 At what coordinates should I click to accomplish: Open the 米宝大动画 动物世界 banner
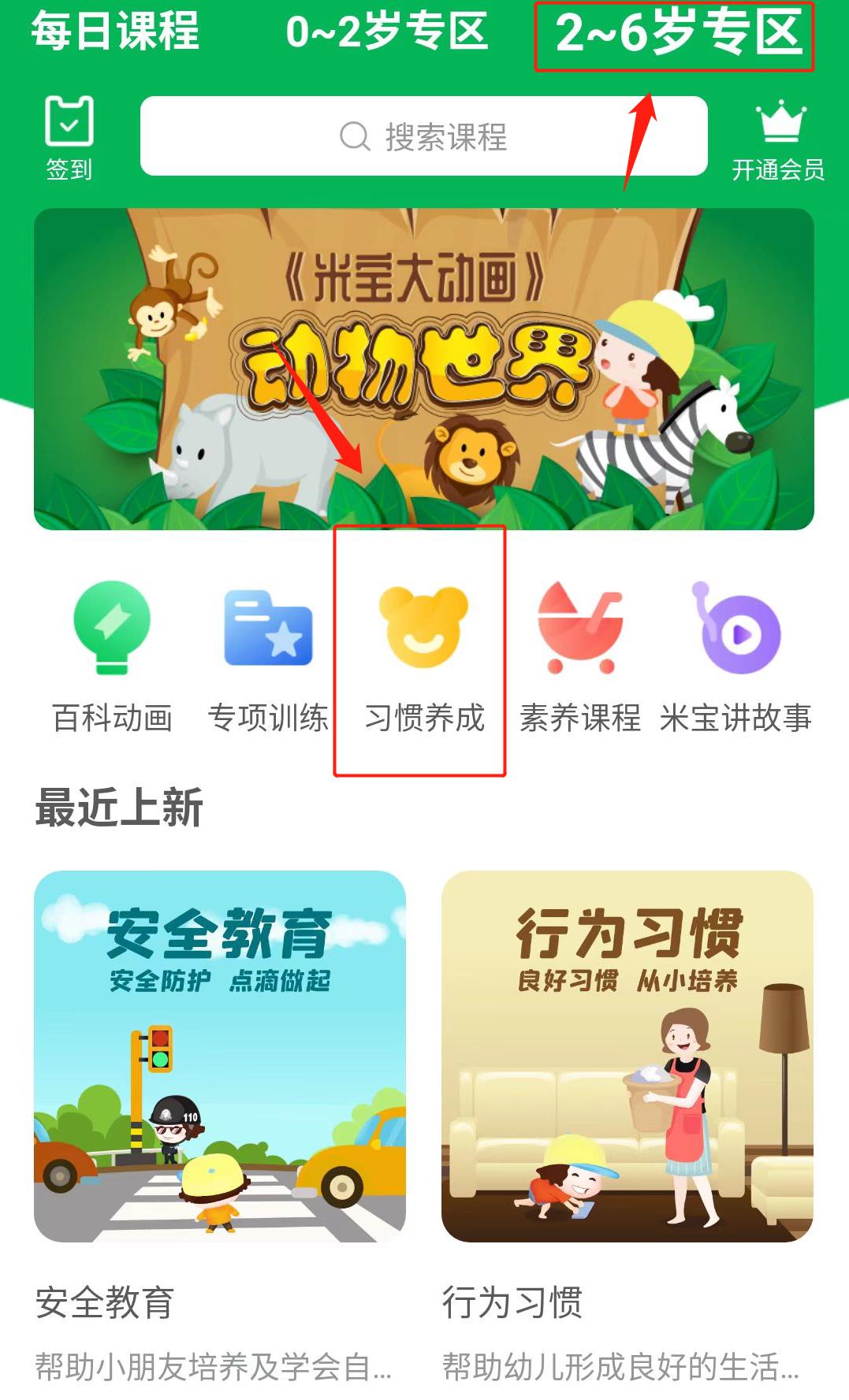423,368
